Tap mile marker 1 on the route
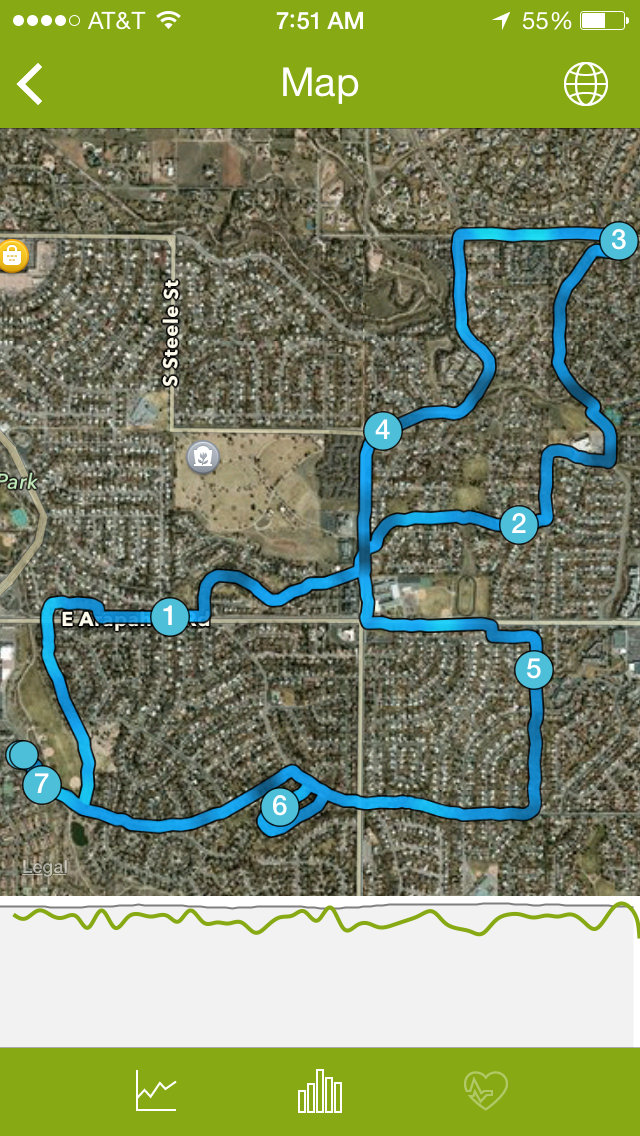This screenshot has height=1136, width=640. [170, 617]
